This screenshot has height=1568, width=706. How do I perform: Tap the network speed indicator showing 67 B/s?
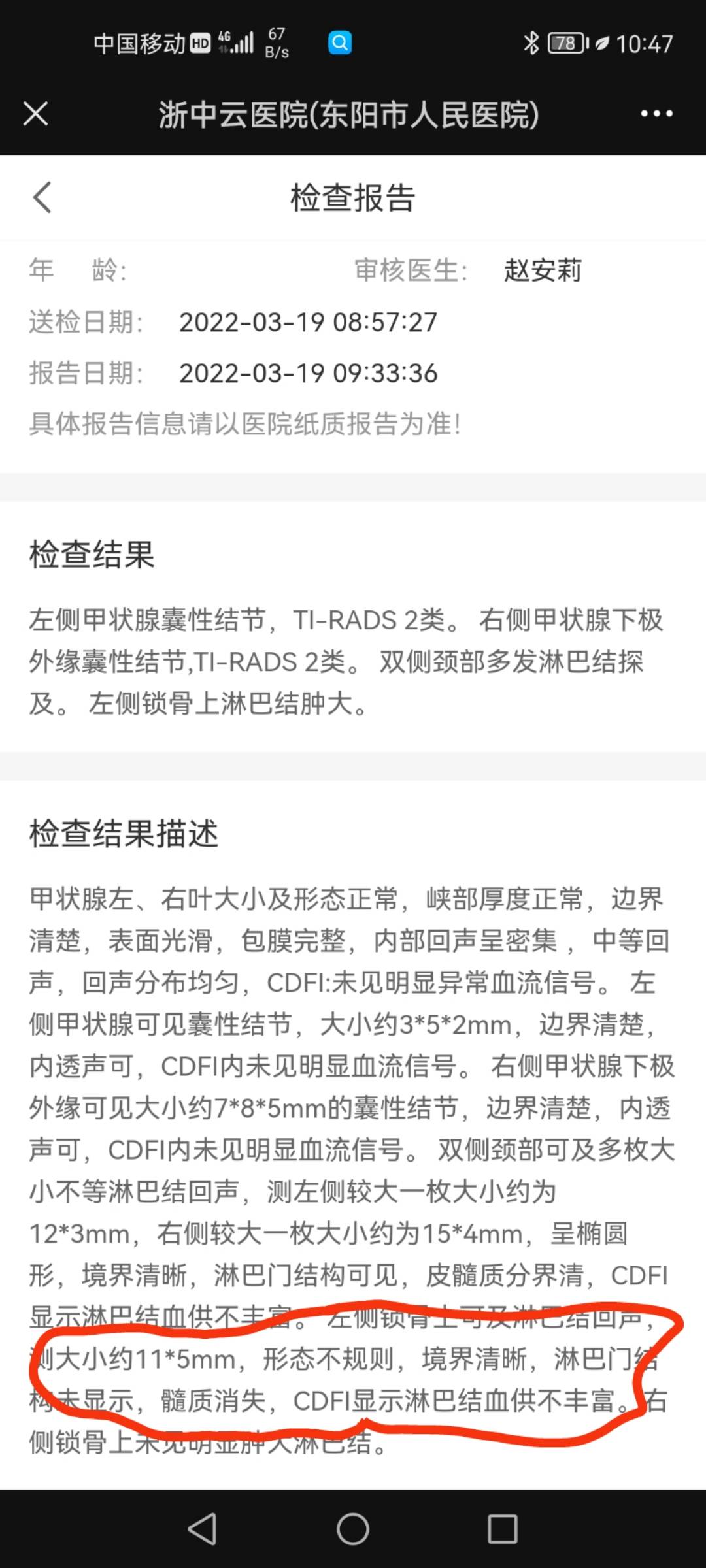point(277,42)
